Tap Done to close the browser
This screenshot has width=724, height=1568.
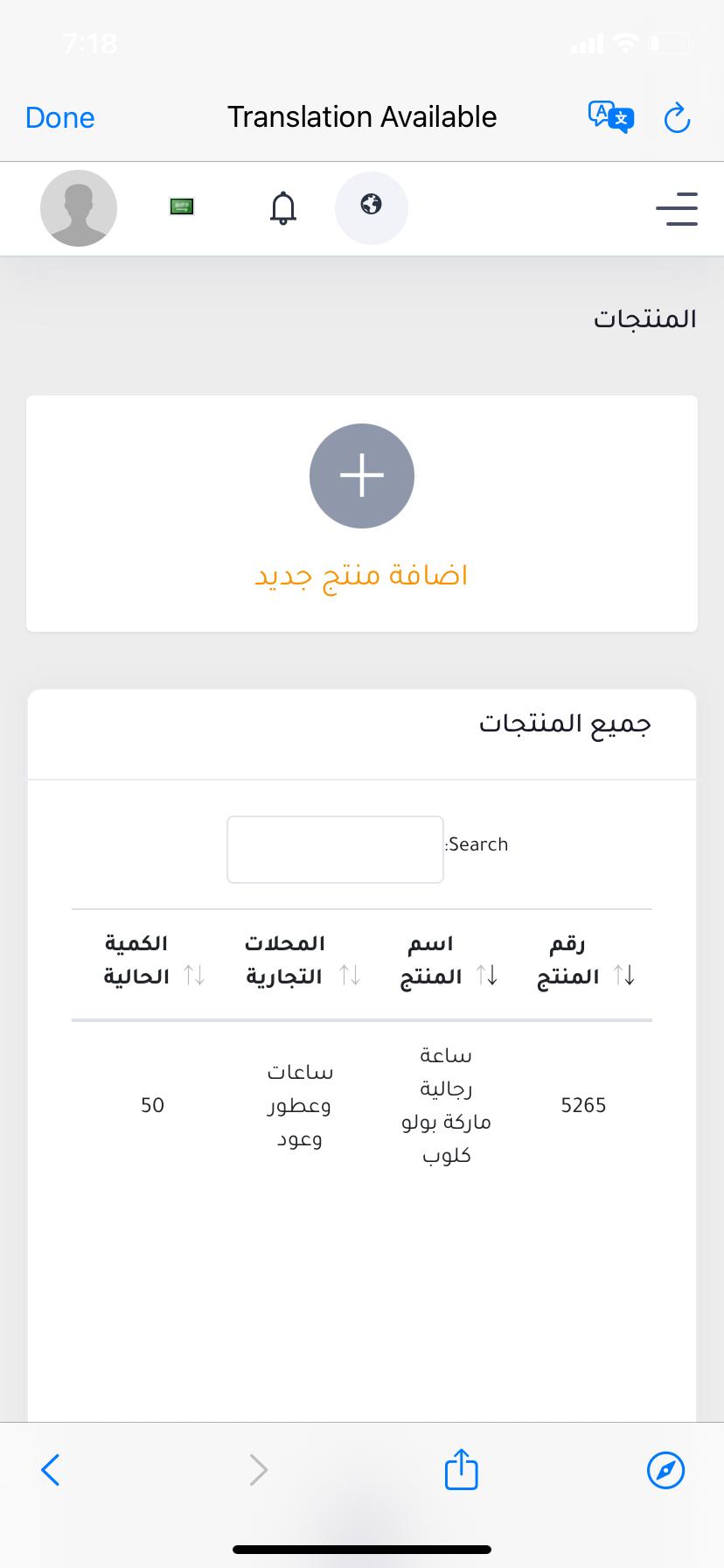point(59,117)
